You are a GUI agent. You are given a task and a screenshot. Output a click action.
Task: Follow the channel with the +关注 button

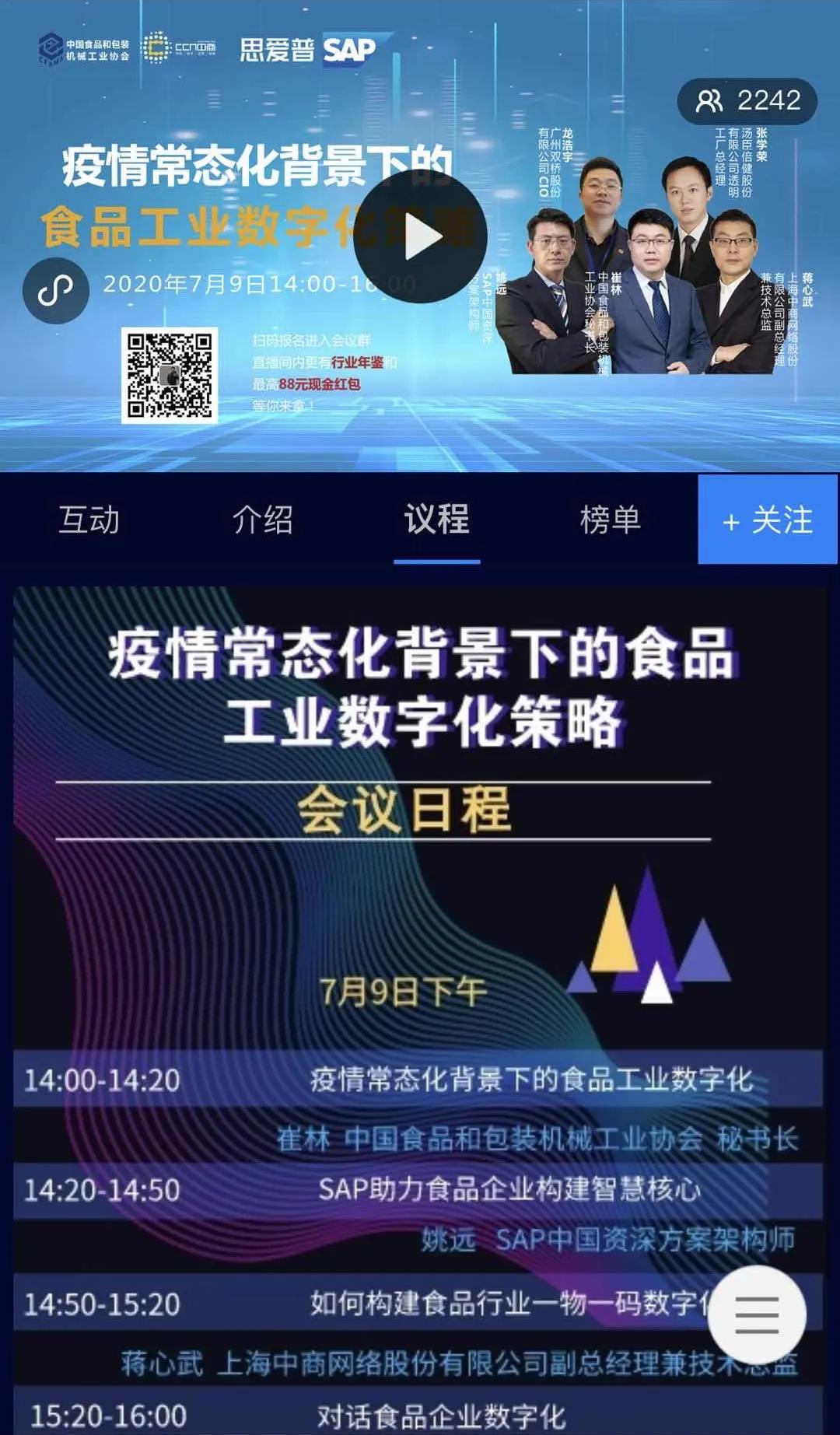(x=766, y=520)
